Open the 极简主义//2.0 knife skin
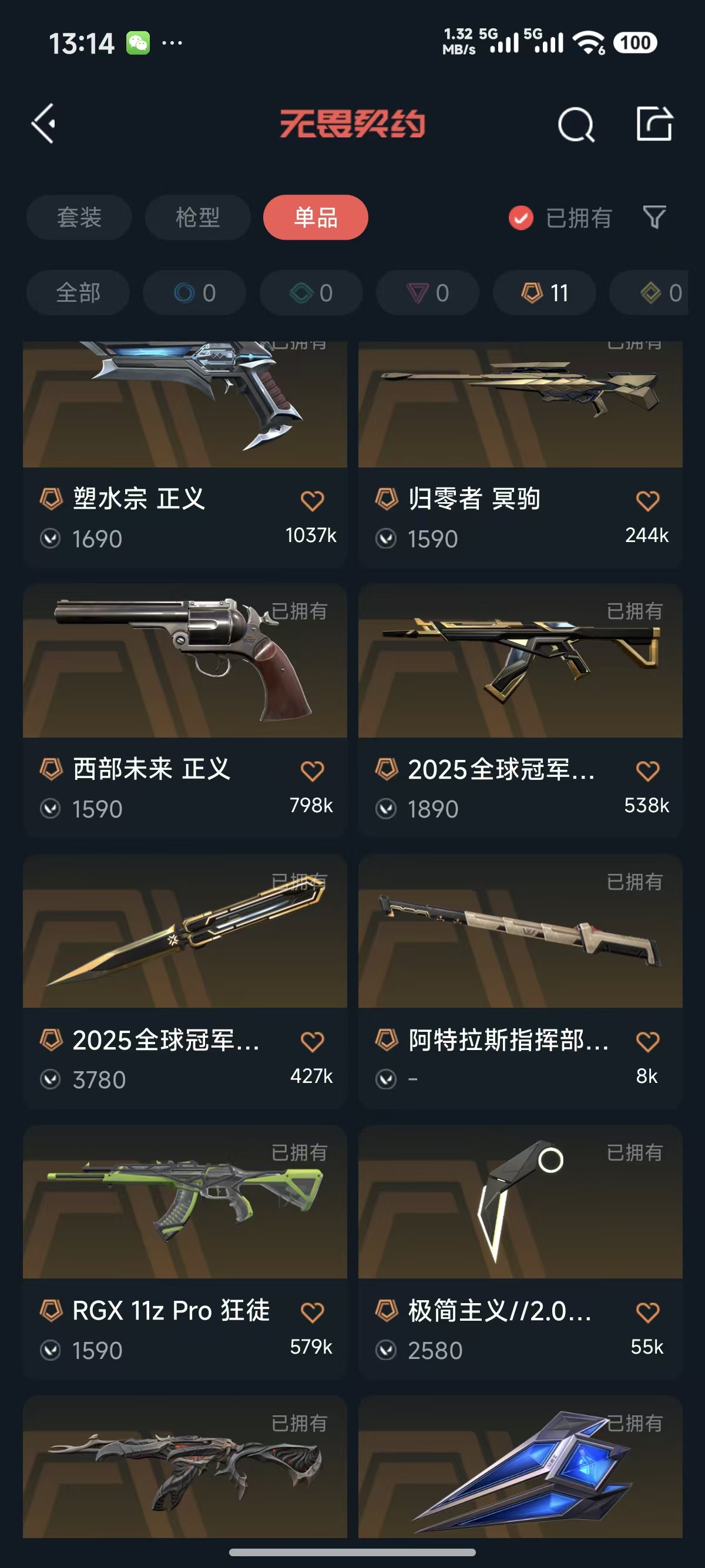 (520, 1205)
